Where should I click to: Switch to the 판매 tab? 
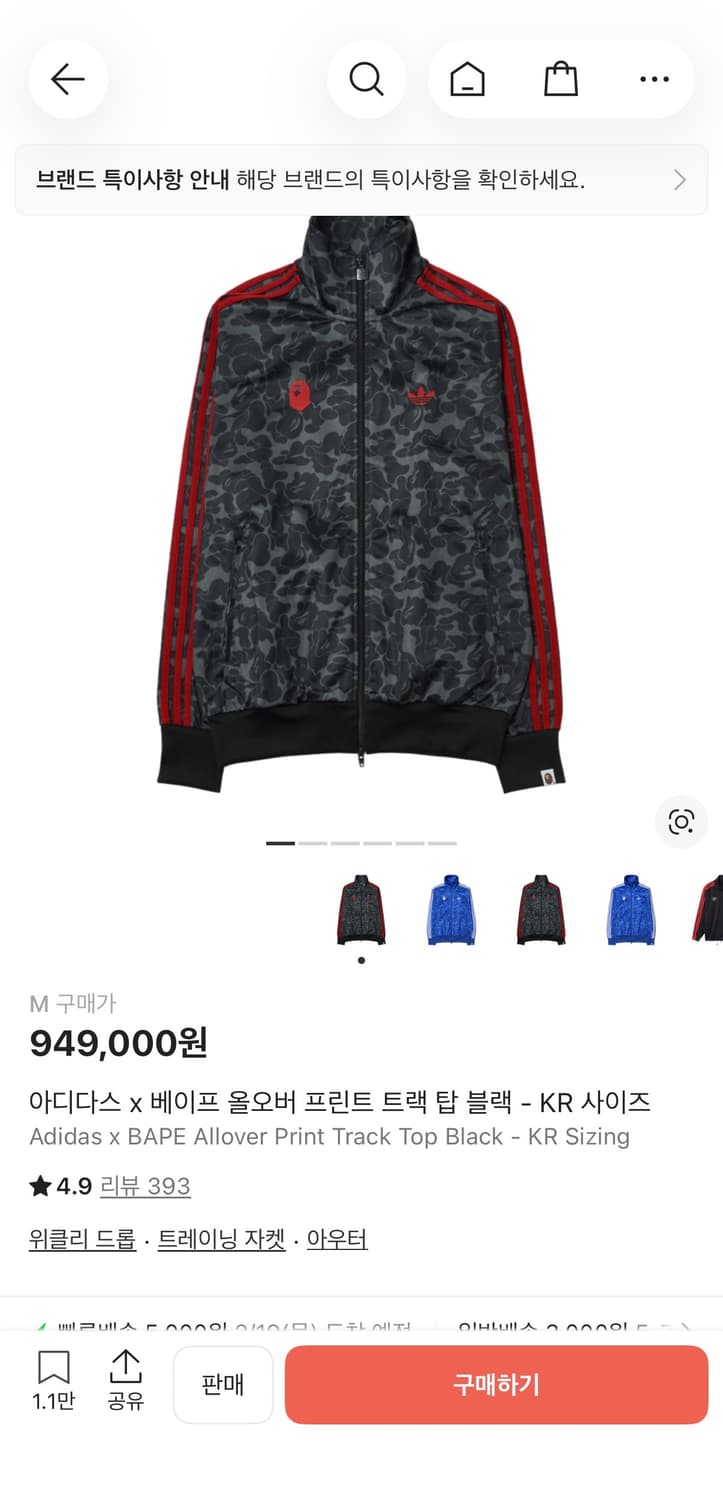coord(222,1384)
